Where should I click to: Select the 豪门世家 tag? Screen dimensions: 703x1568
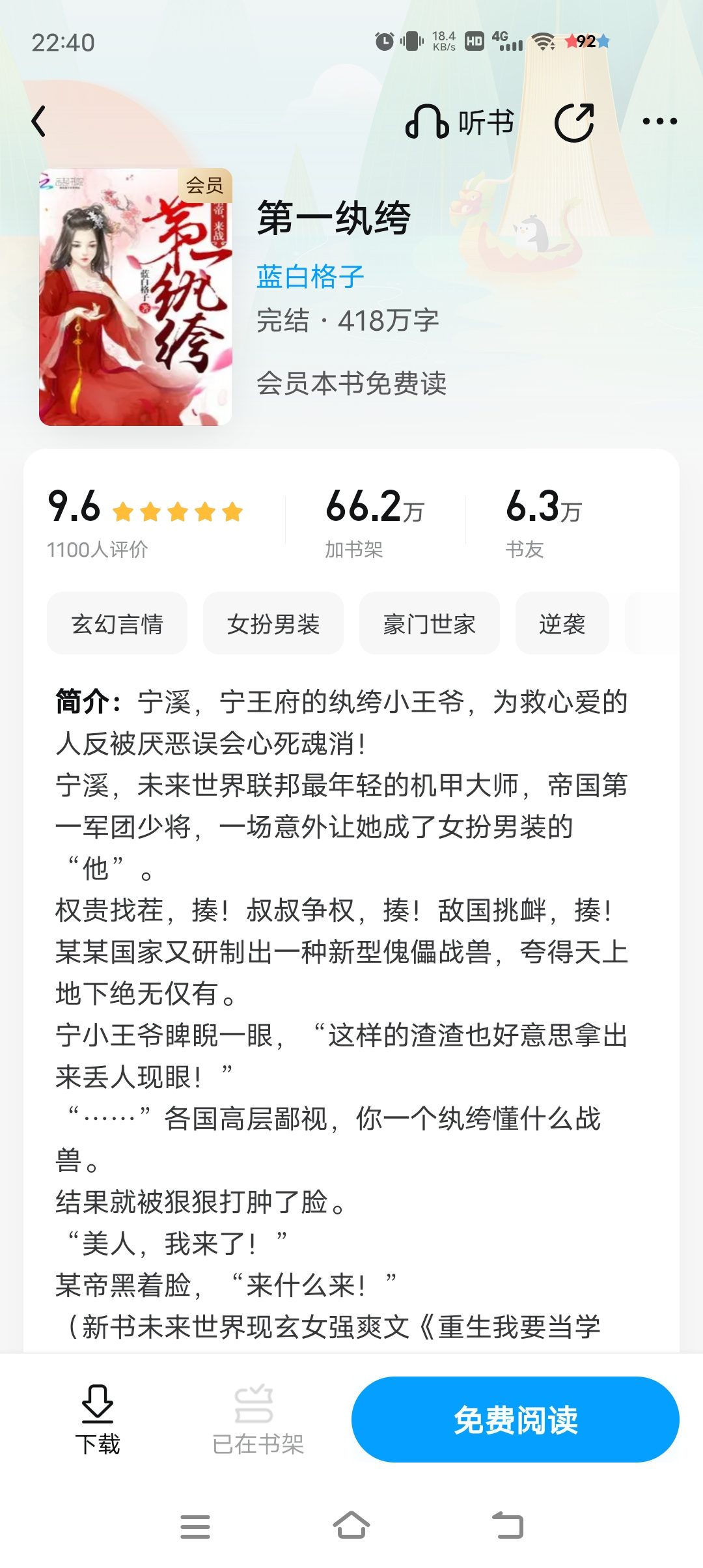(430, 623)
